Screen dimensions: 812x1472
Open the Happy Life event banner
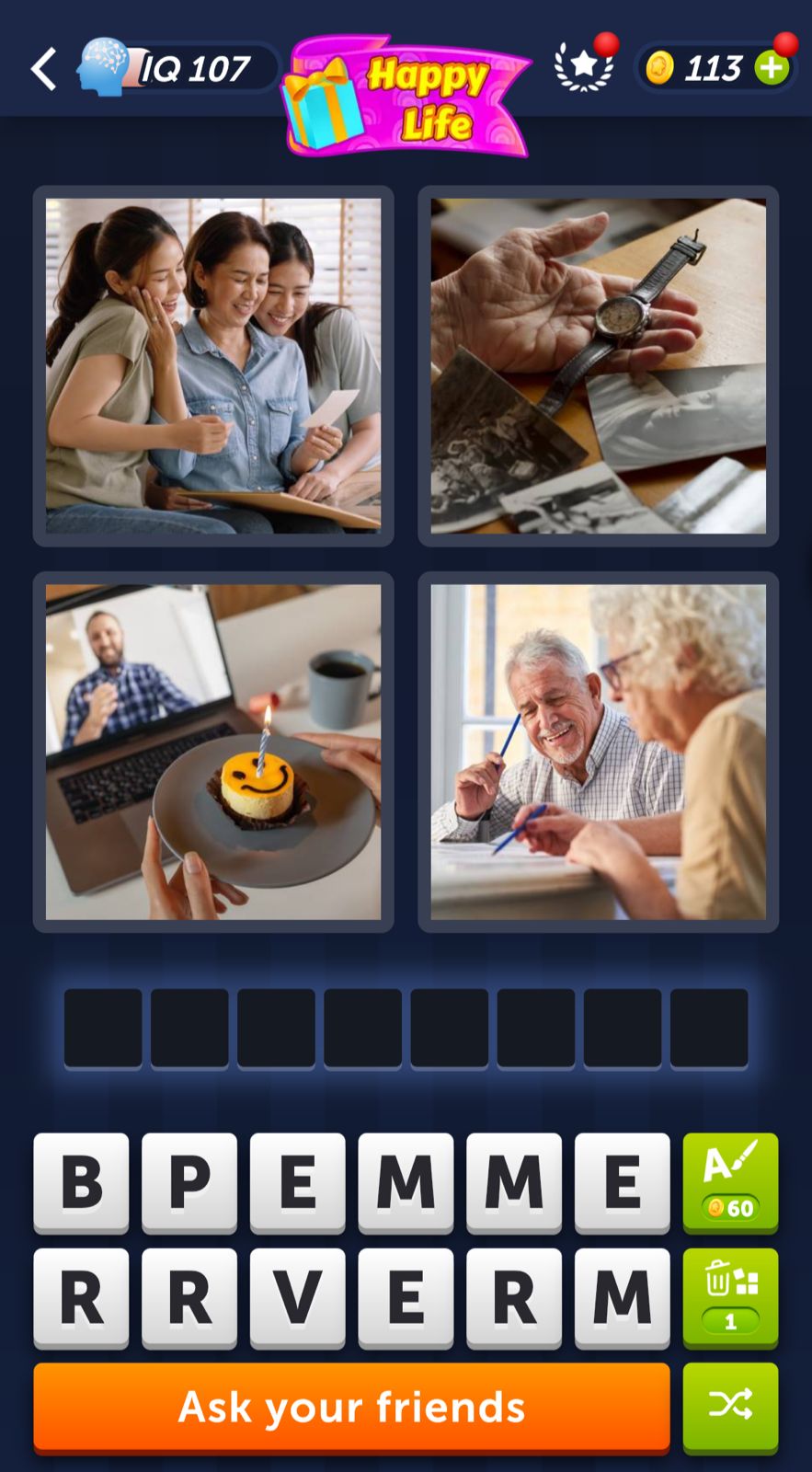407,96
